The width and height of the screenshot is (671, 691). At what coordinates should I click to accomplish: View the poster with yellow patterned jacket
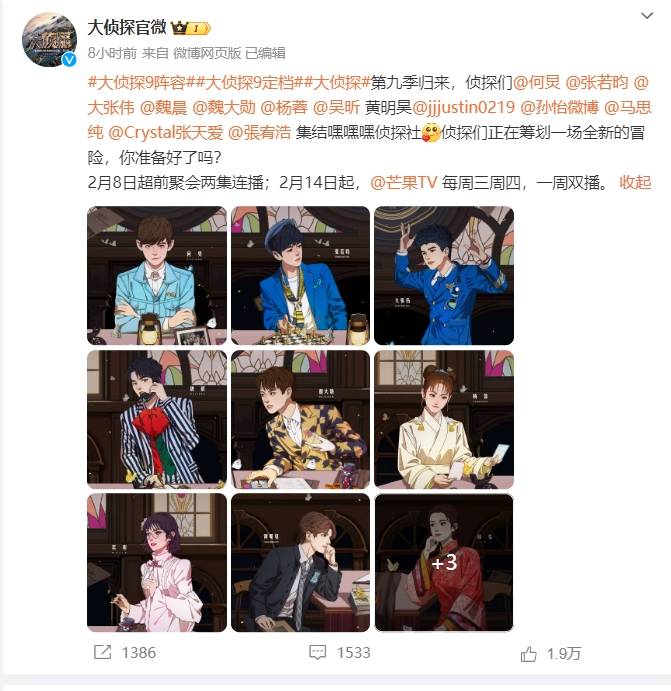300,419
